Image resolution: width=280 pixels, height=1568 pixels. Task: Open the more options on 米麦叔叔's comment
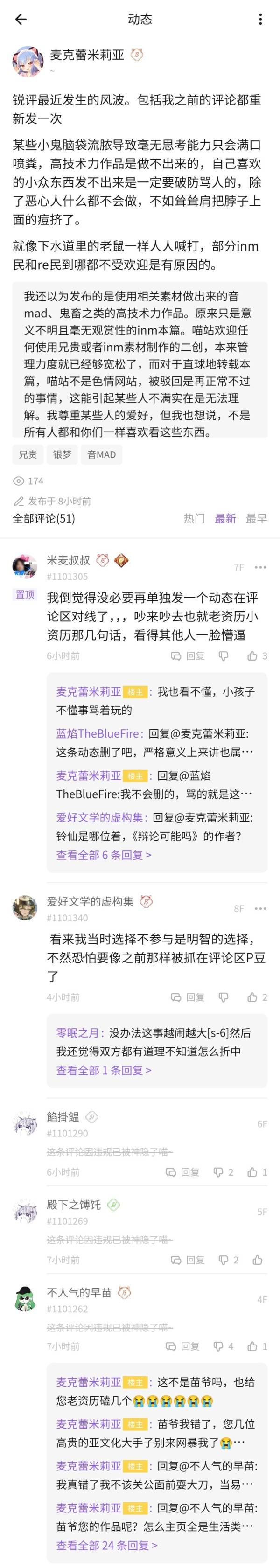point(260,567)
